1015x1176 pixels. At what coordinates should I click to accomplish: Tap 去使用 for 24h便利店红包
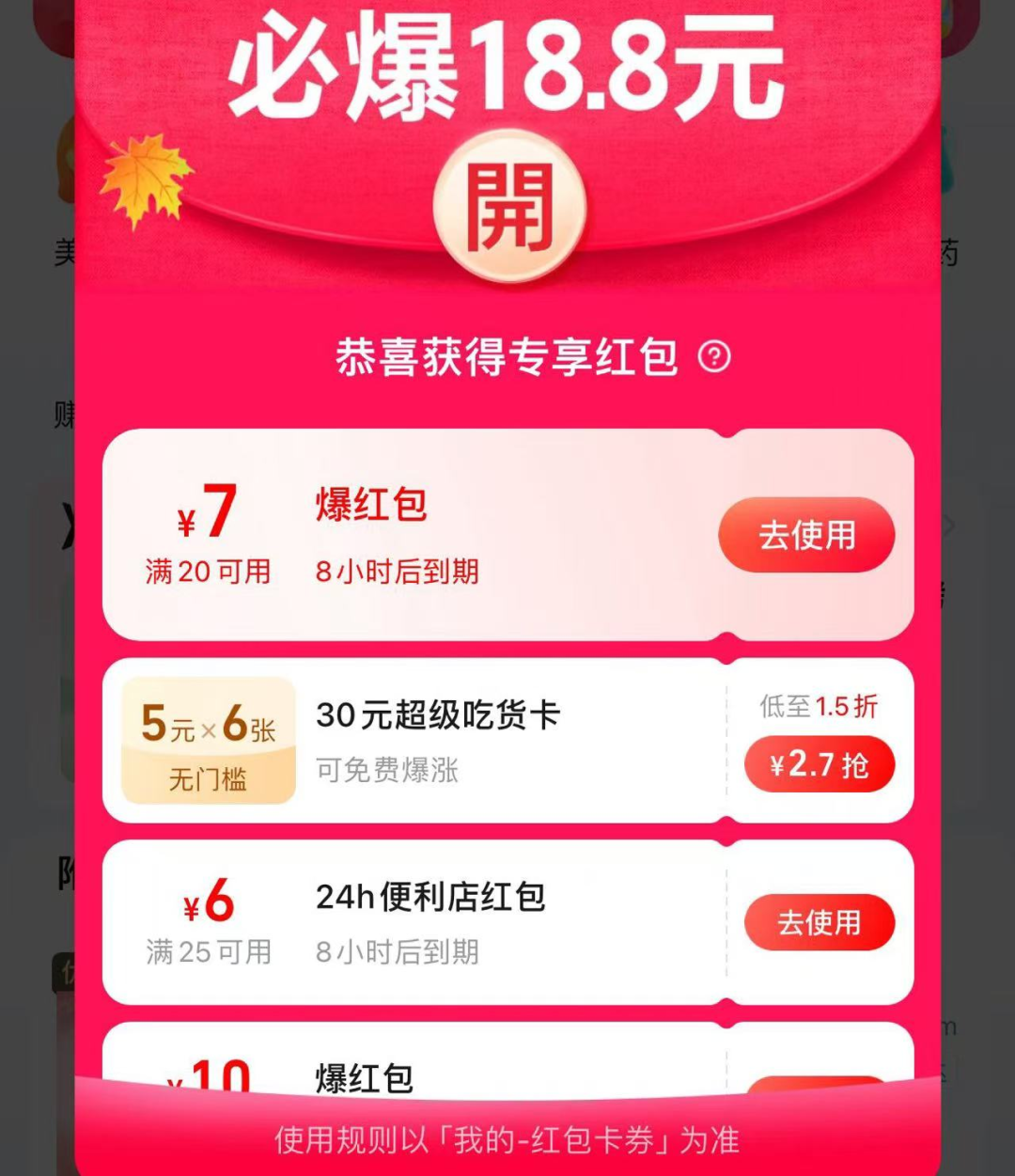(x=819, y=922)
